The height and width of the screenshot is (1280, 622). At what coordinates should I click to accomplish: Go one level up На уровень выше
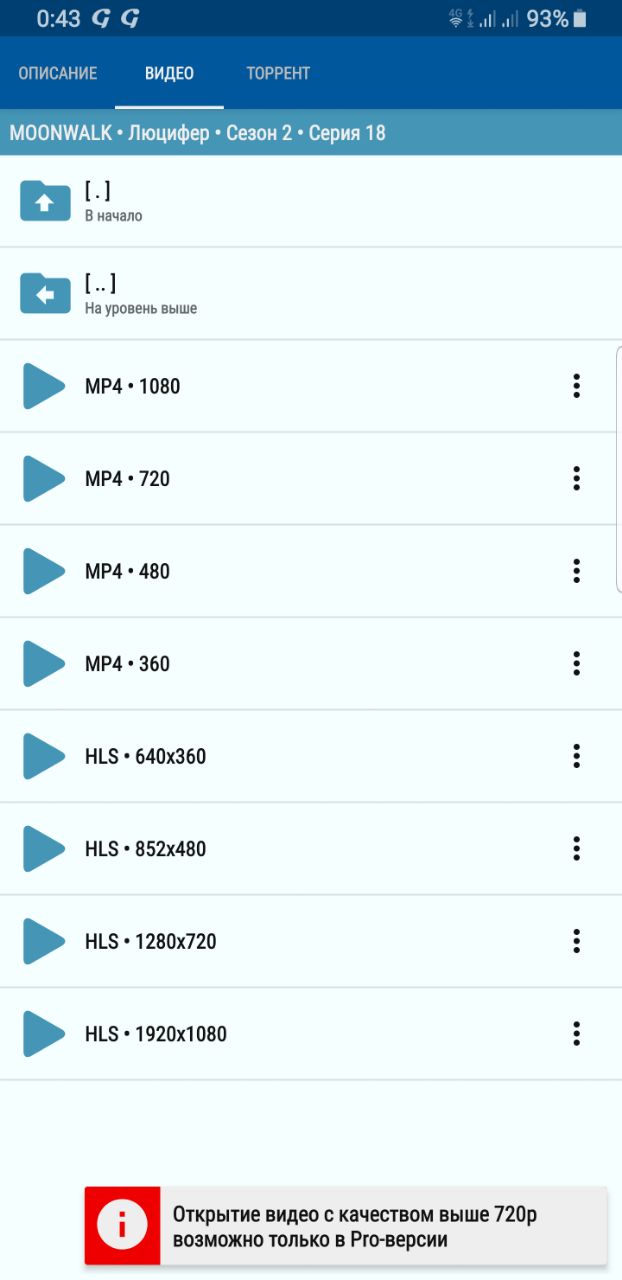point(311,294)
